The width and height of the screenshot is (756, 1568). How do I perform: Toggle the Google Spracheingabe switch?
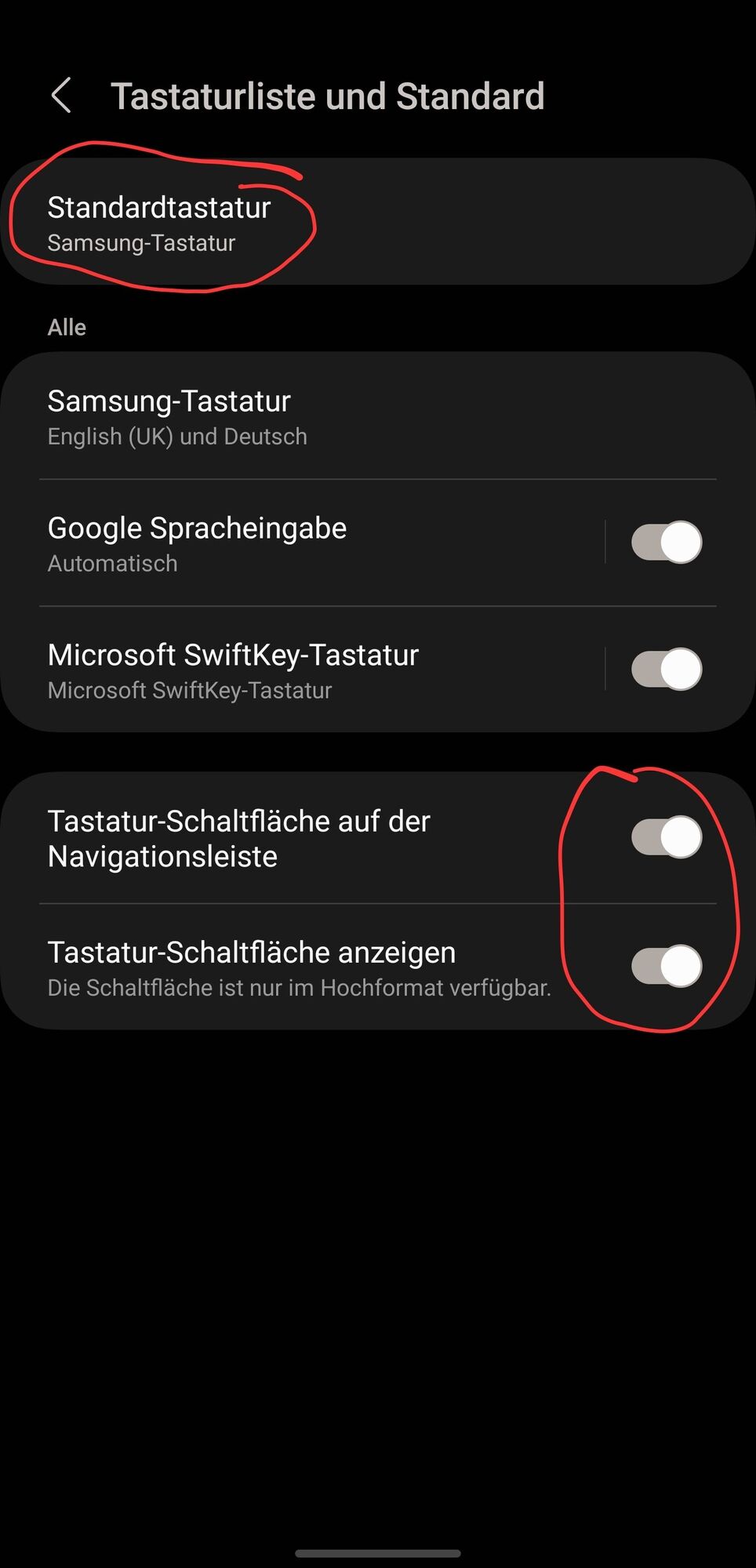click(x=666, y=543)
